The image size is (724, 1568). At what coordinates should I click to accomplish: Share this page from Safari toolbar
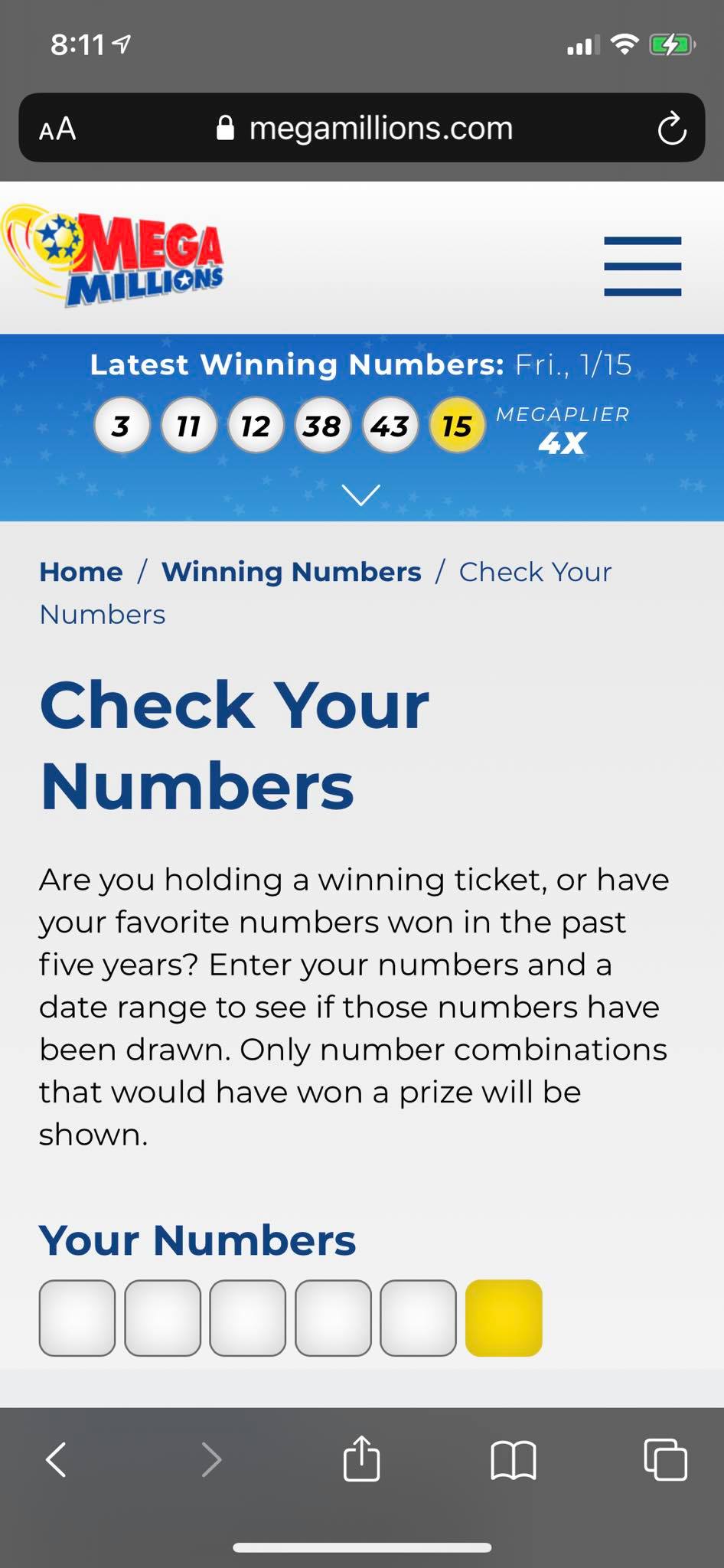[x=361, y=1459]
